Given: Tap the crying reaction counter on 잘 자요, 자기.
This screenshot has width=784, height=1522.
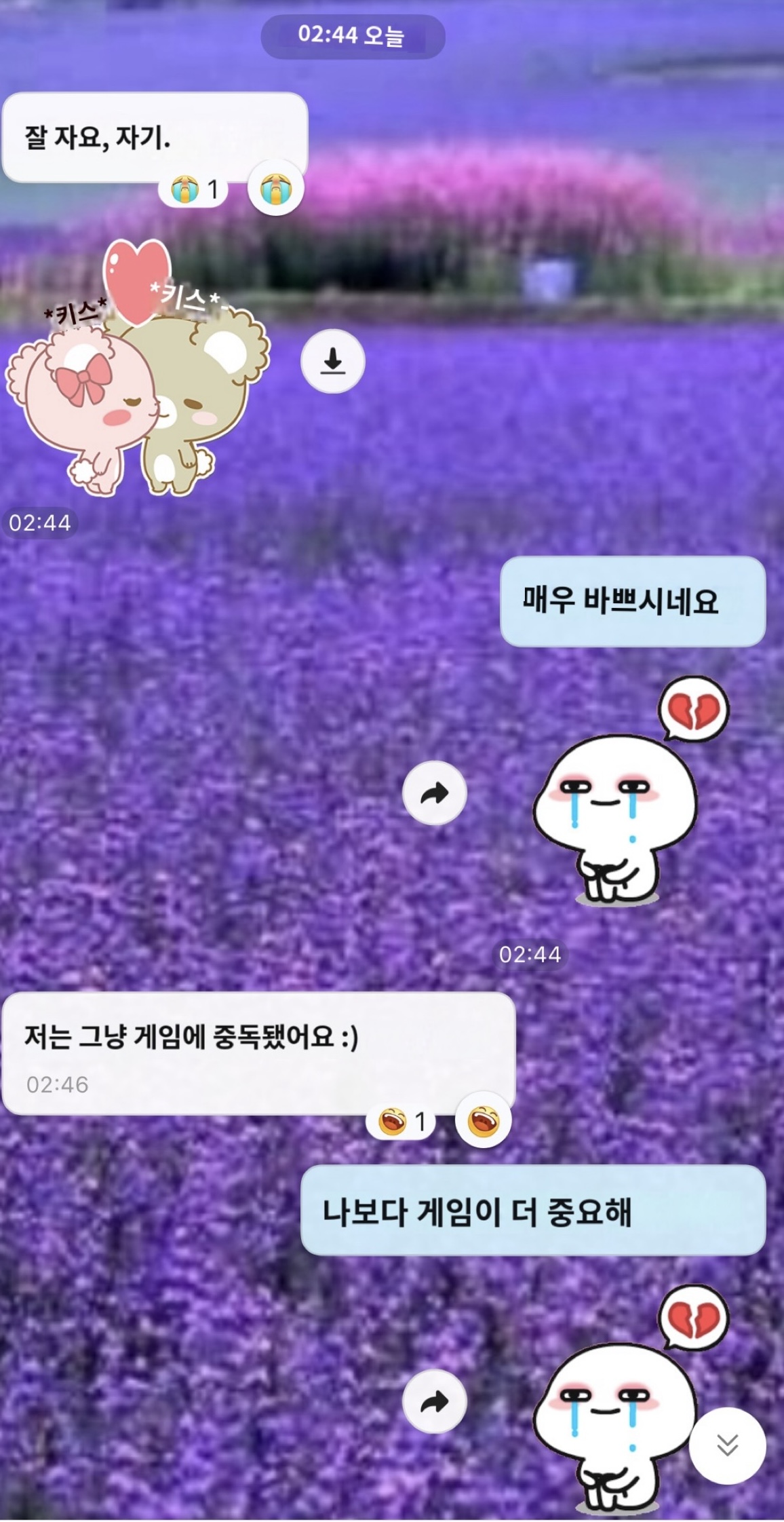Looking at the screenshot, I should [194, 190].
